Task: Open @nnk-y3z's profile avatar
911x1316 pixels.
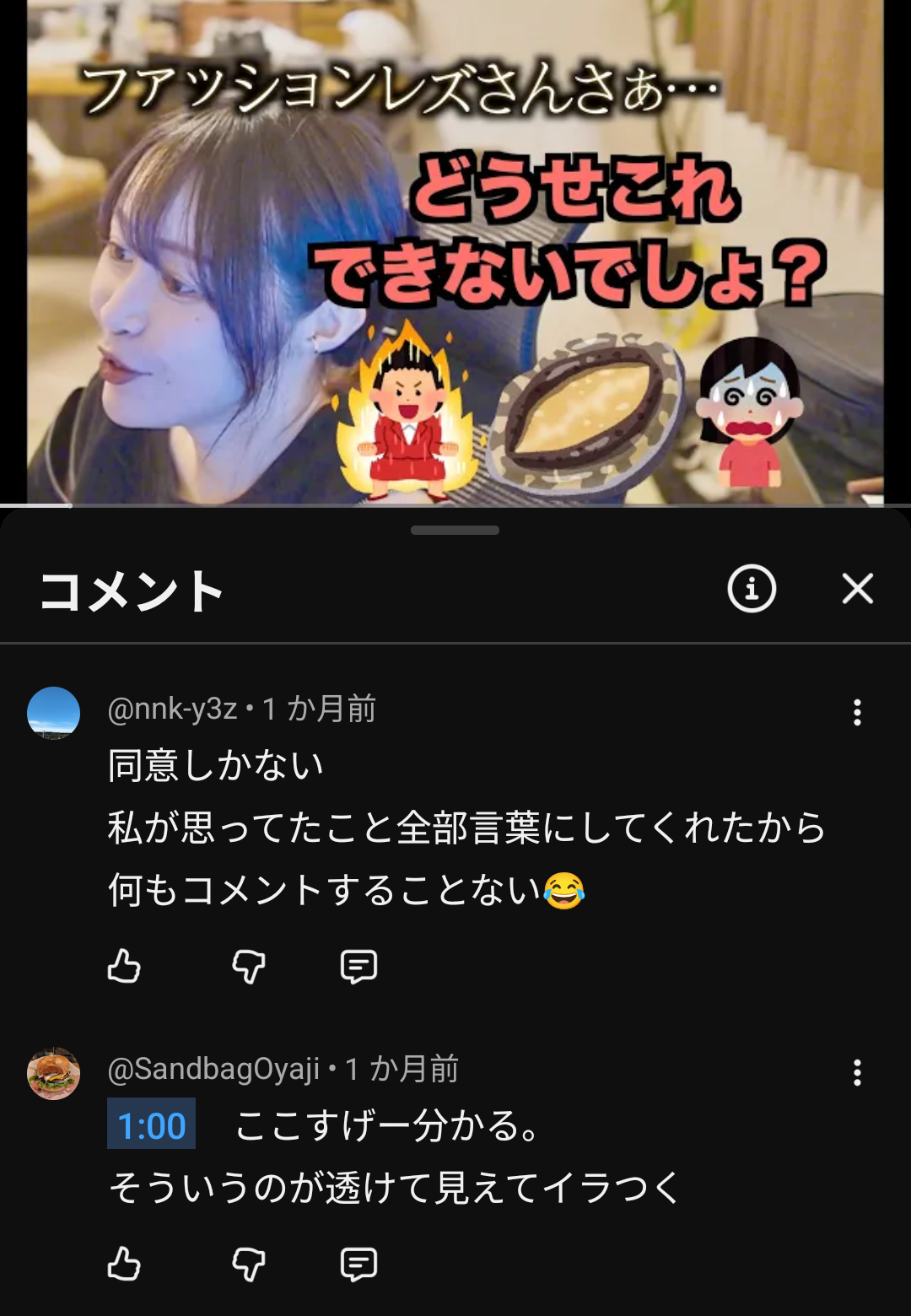Action: click(54, 713)
